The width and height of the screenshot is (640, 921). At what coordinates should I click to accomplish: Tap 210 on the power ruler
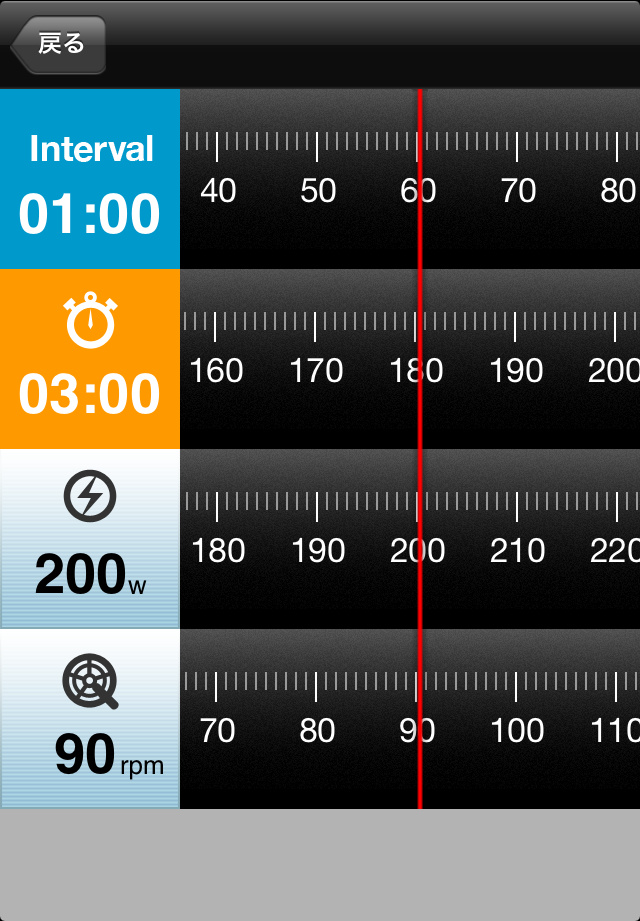tap(518, 550)
